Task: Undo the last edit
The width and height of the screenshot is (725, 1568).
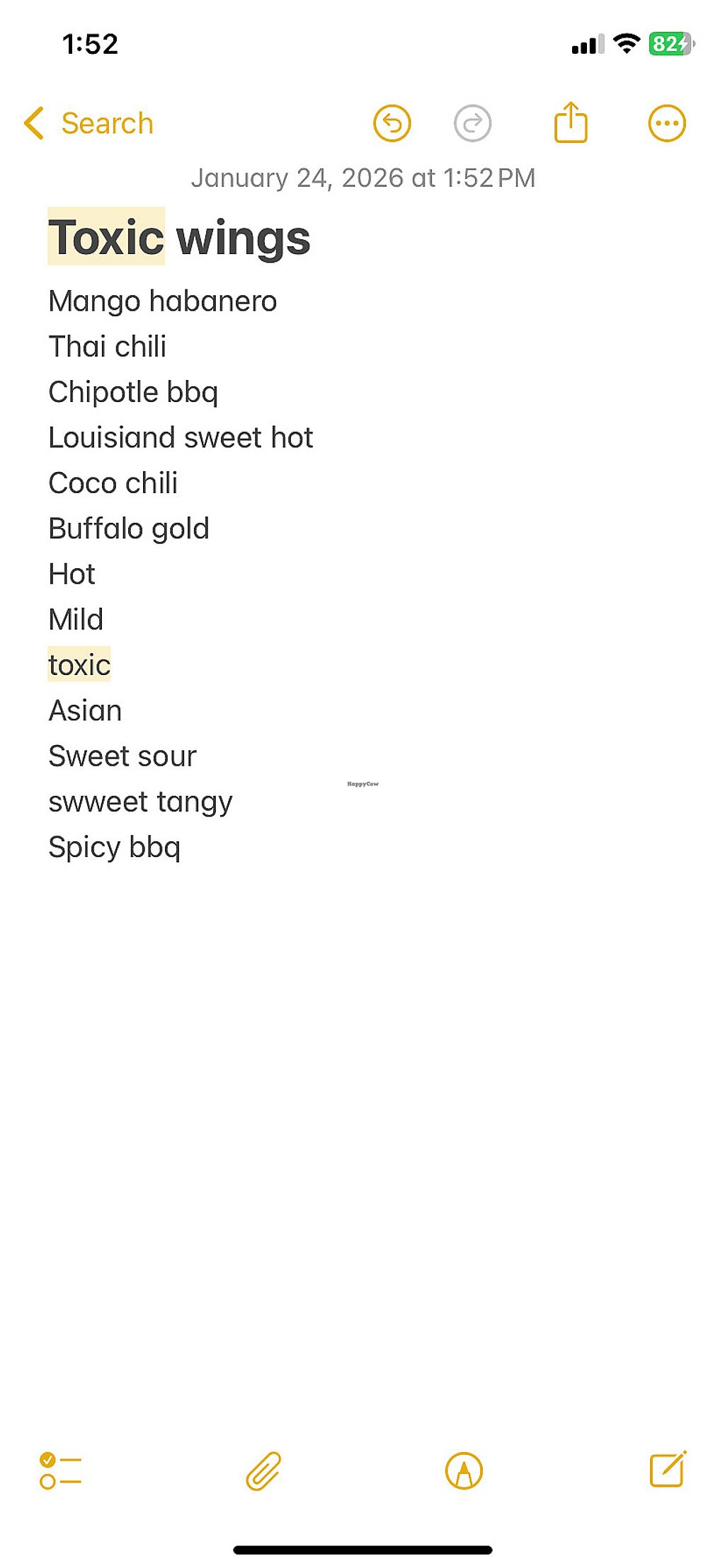Action: click(x=392, y=124)
